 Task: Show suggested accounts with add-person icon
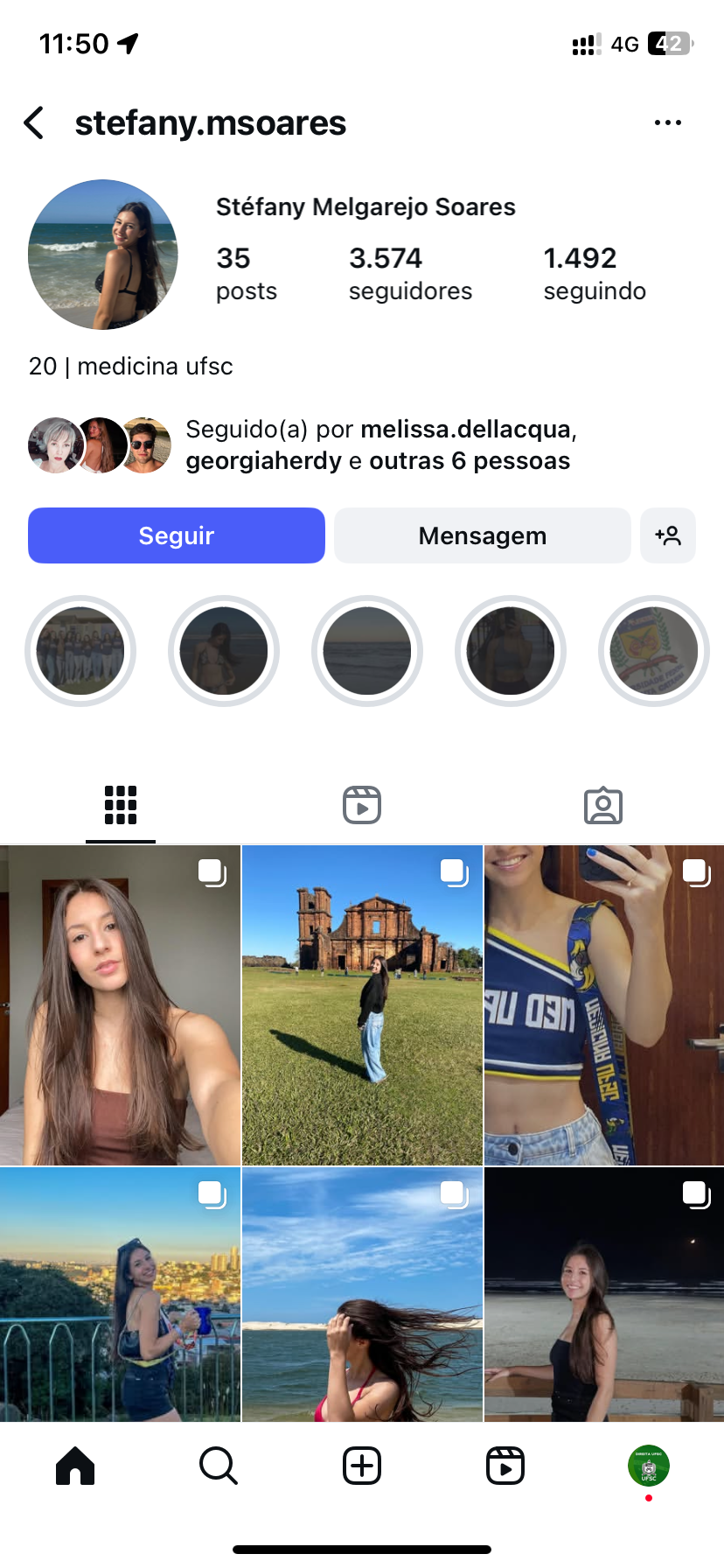tap(668, 535)
